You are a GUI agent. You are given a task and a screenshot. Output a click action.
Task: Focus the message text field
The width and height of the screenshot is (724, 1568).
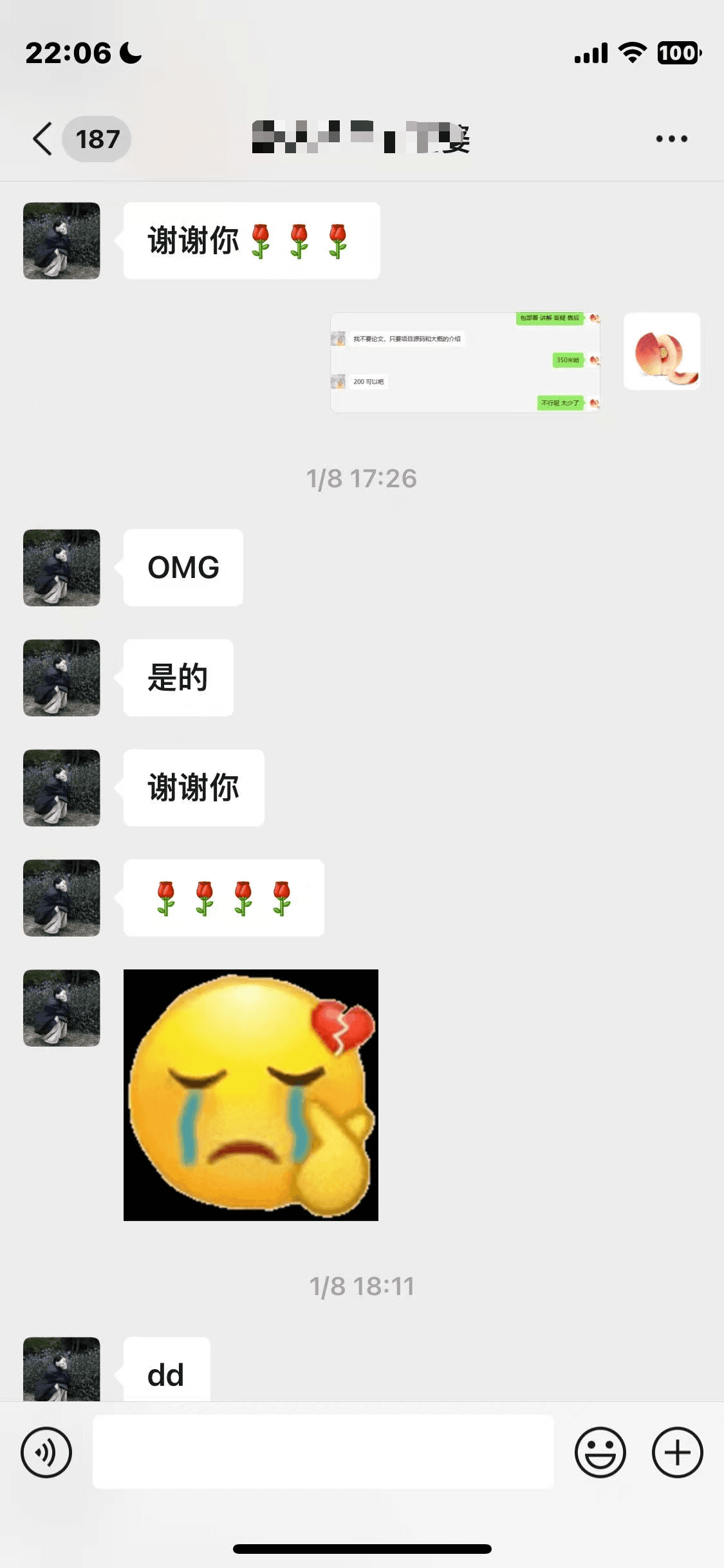(x=323, y=1452)
